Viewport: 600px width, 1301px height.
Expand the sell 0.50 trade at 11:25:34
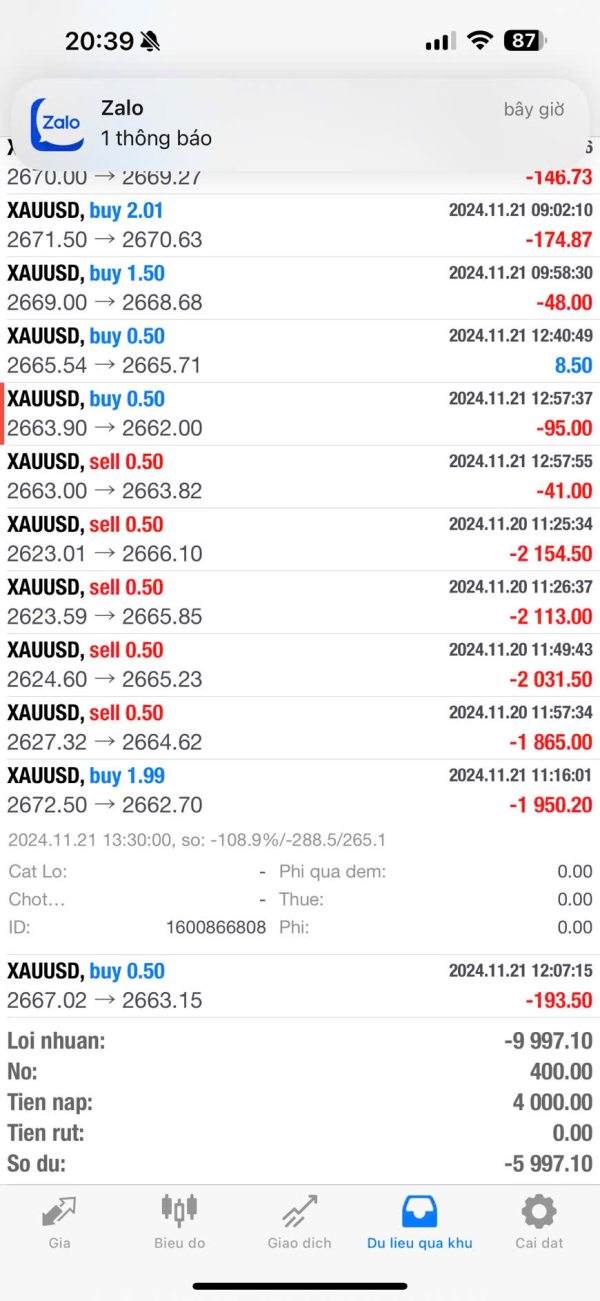pos(300,540)
